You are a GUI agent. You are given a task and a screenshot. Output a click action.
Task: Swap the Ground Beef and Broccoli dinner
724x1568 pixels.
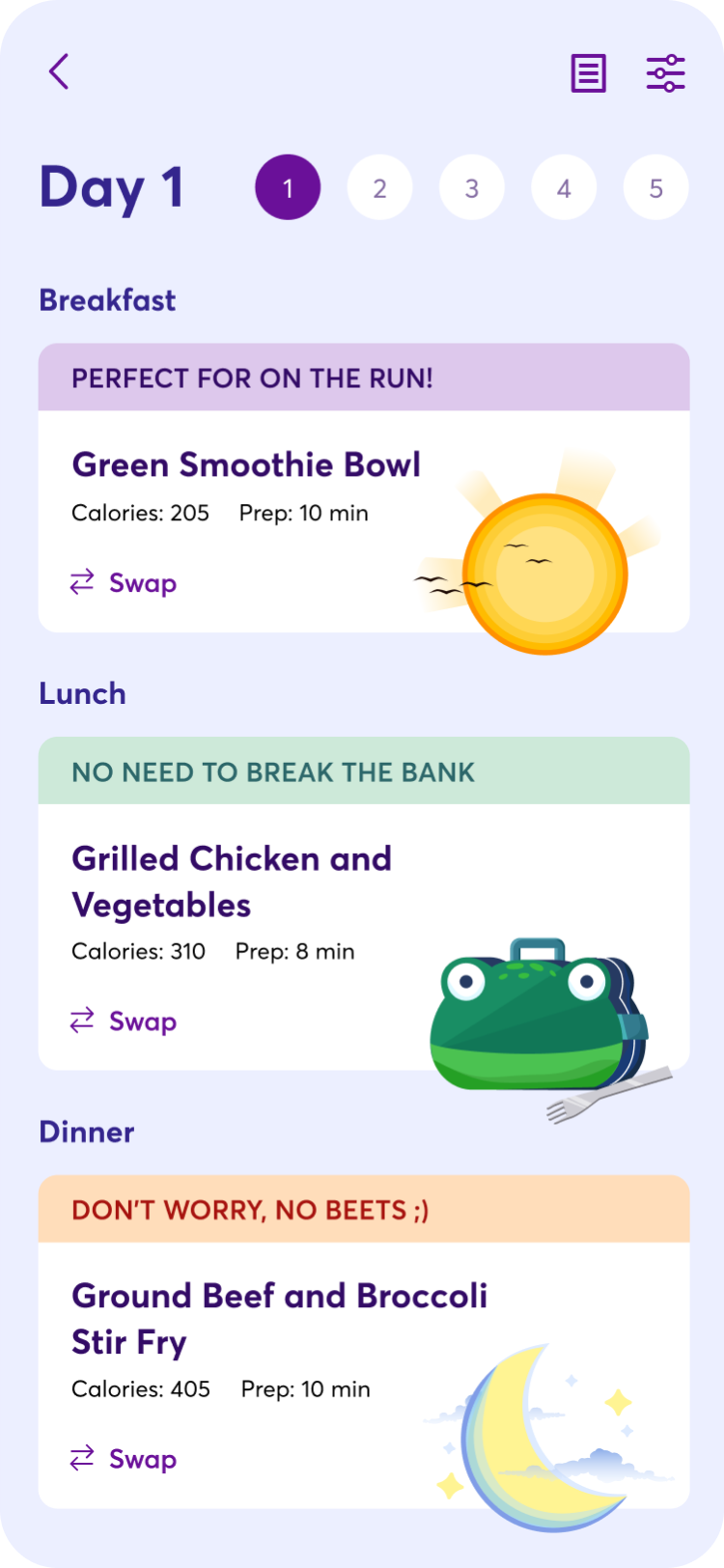click(x=124, y=1459)
